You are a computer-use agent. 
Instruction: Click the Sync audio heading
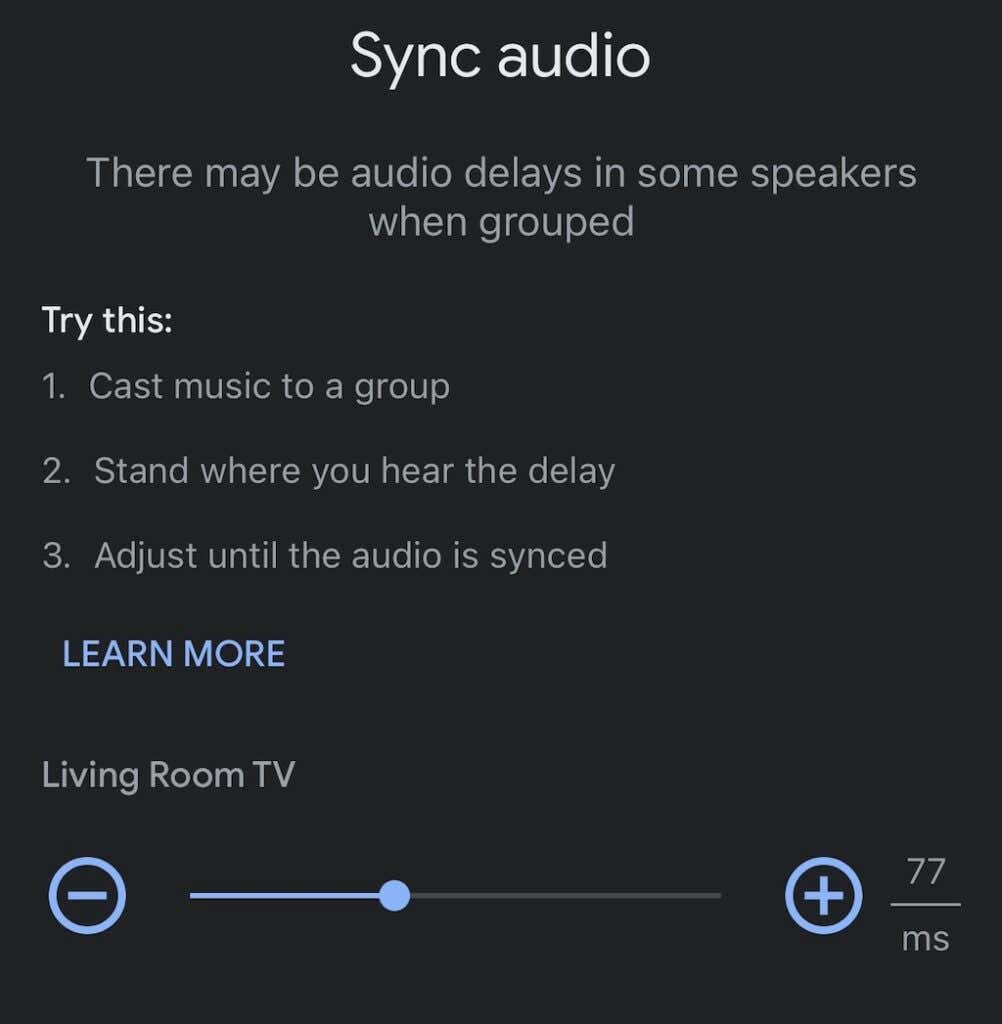pyautogui.click(x=500, y=57)
